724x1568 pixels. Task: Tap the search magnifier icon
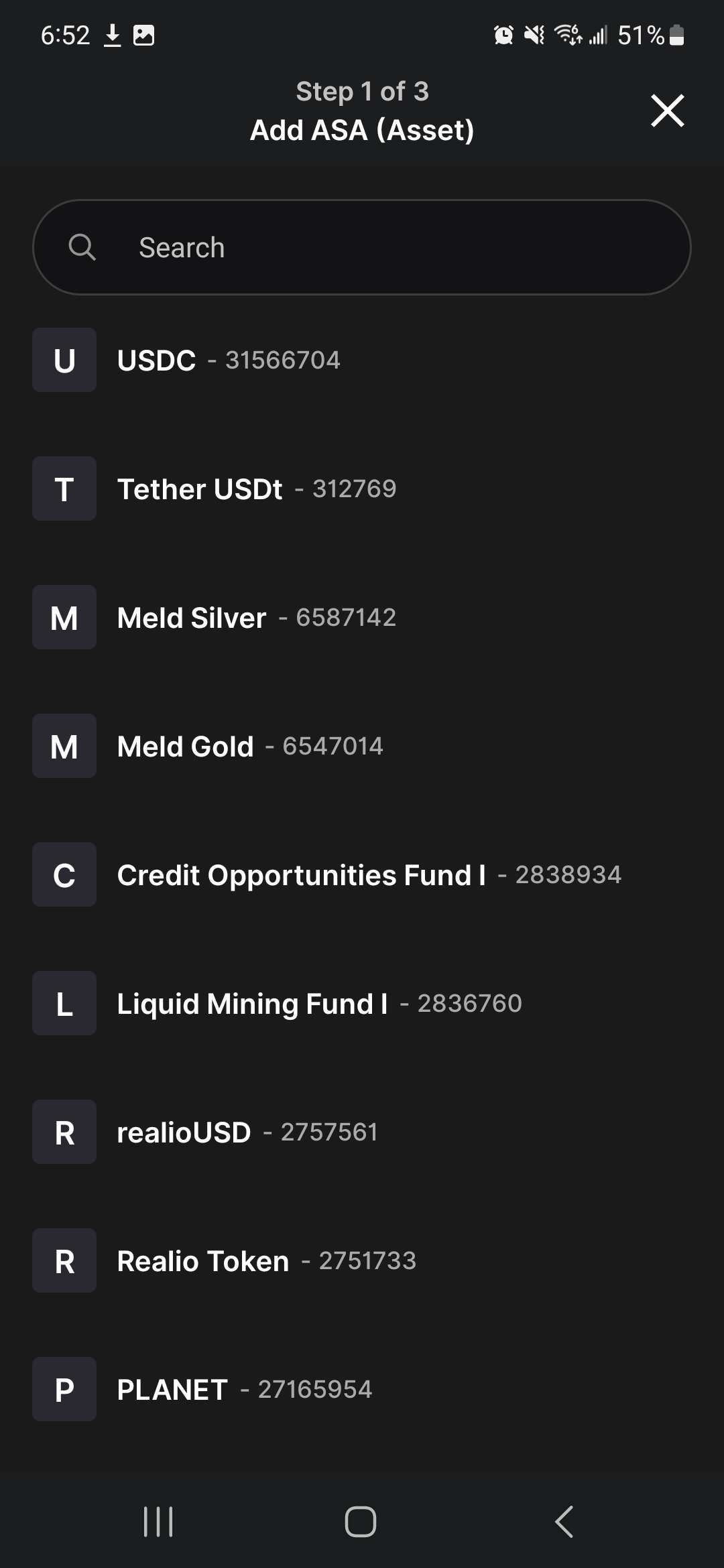(82, 247)
